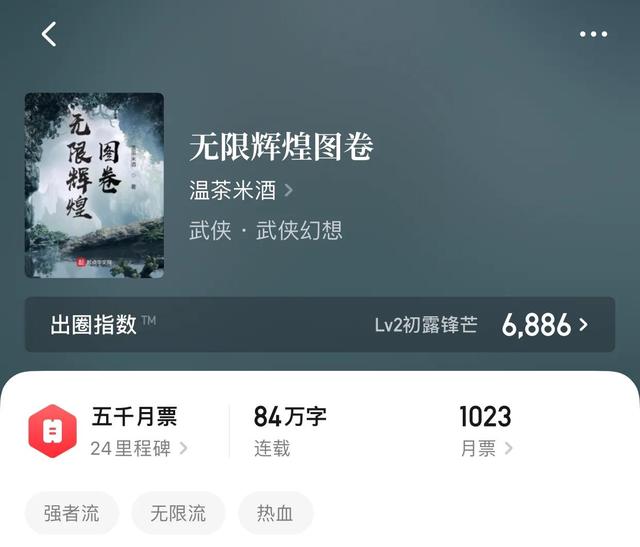The height and width of the screenshot is (547, 640).
Task: Select the 强者流 tag chip
Action: coord(72,513)
